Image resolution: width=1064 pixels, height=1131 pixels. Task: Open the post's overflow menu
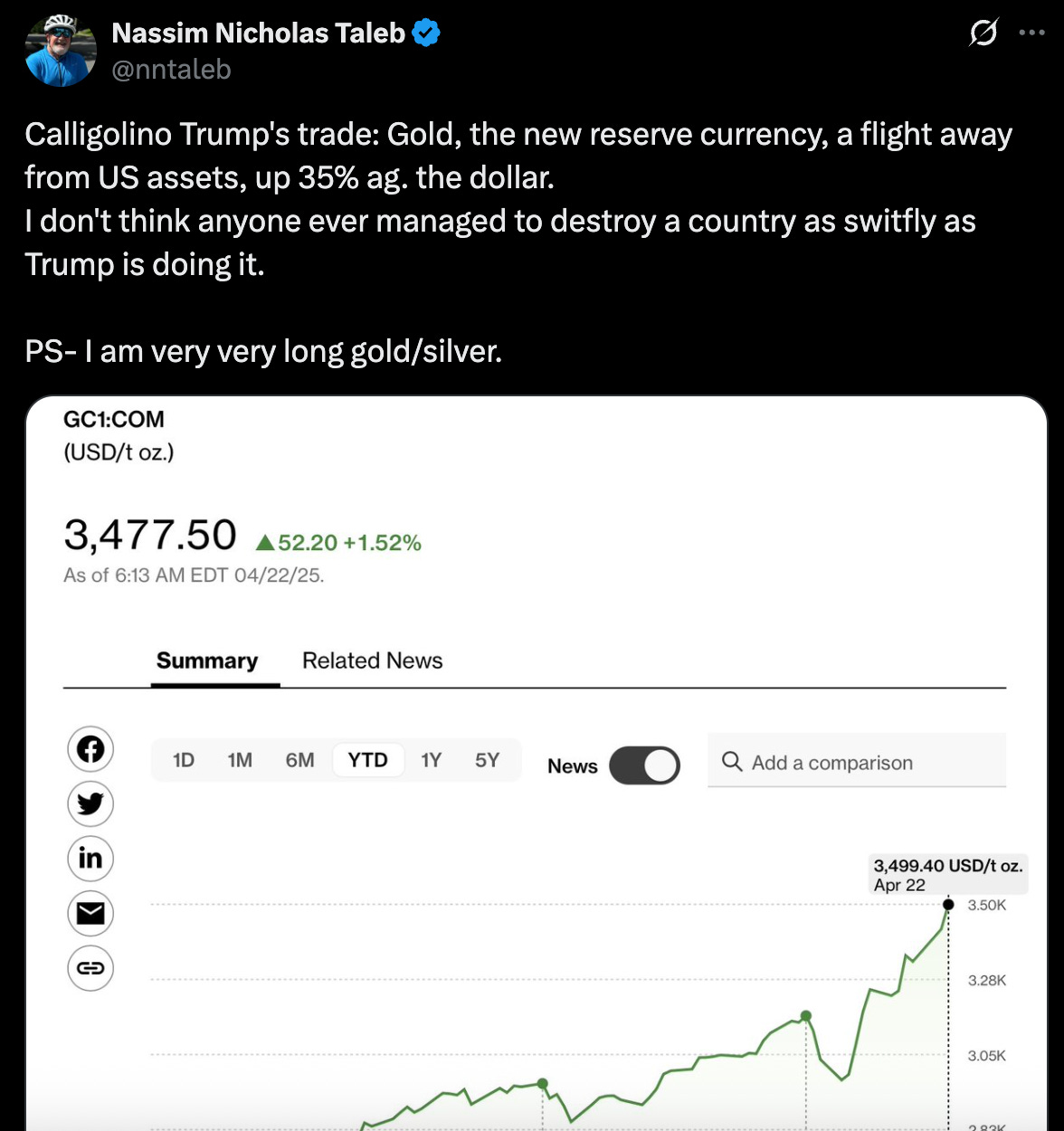[x=1031, y=33]
